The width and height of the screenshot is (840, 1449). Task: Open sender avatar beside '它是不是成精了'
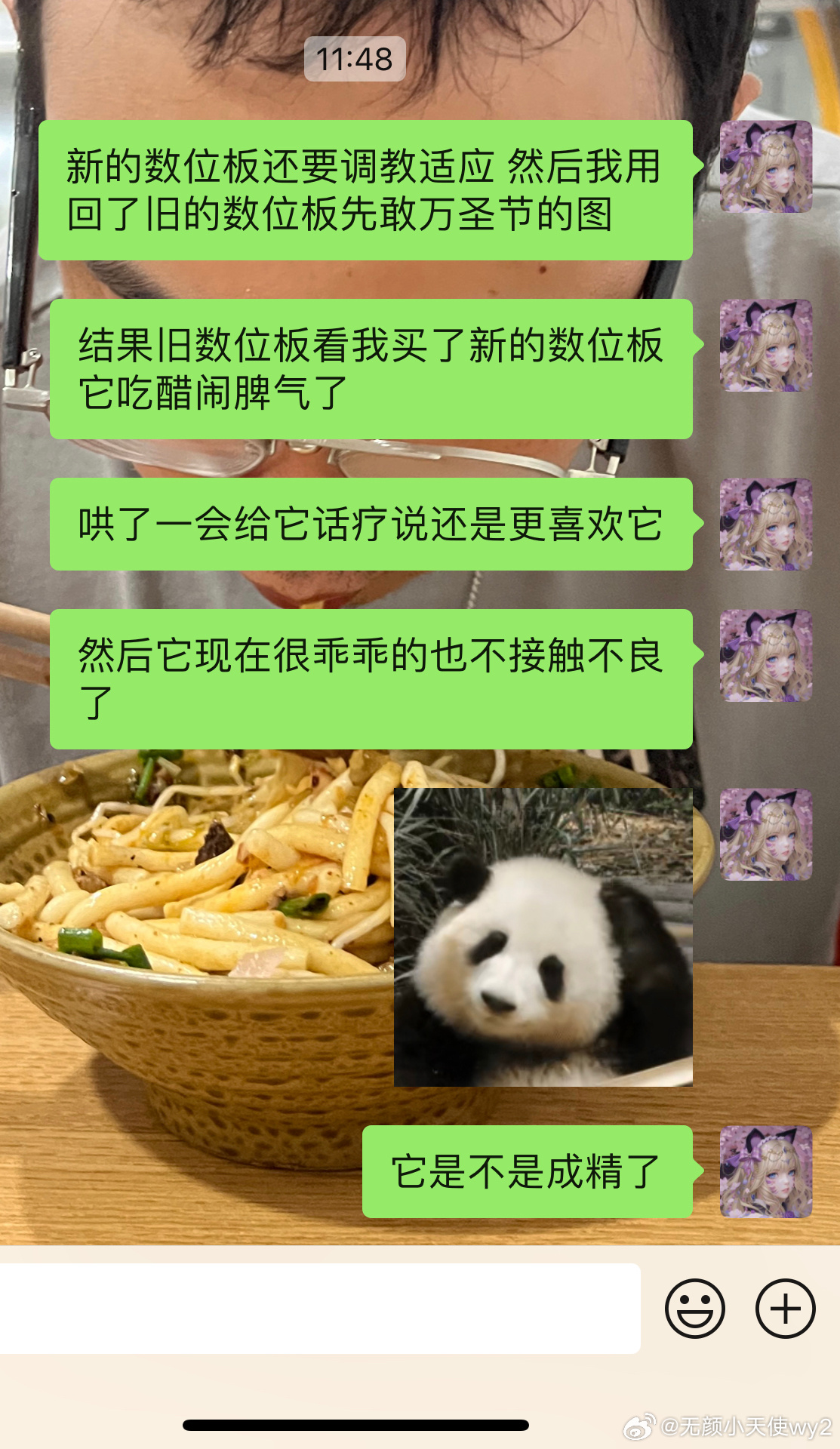[765, 1171]
